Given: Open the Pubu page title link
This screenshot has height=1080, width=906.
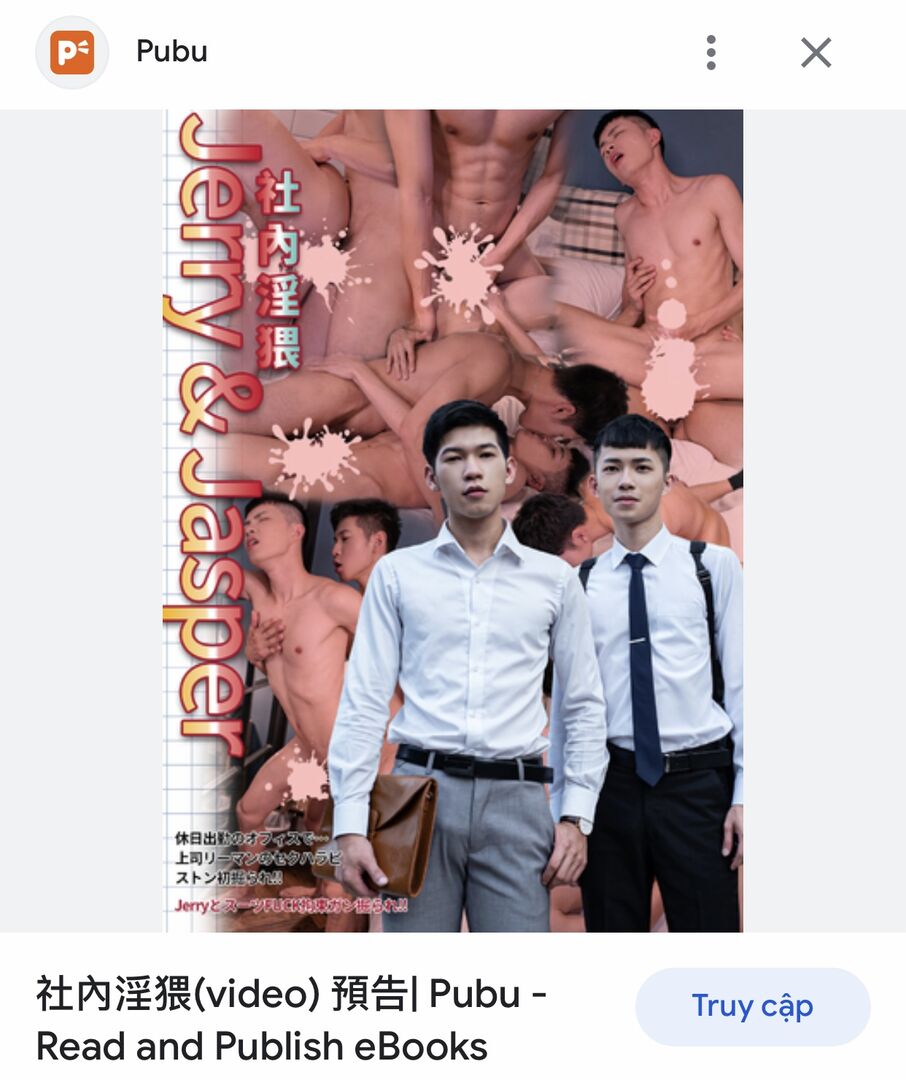Looking at the screenshot, I should [291, 1020].
